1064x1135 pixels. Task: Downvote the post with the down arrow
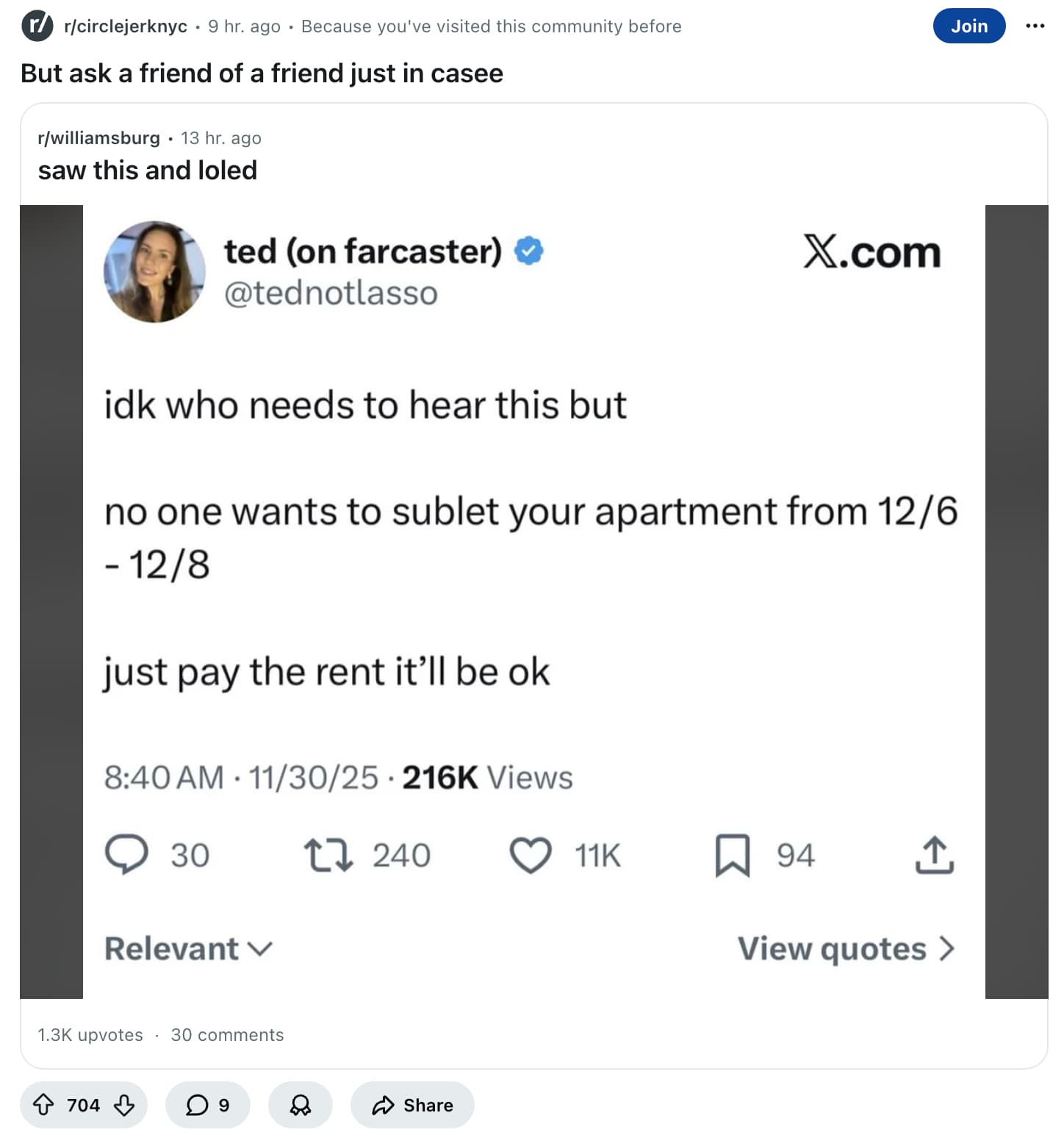click(x=123, y=1105)
